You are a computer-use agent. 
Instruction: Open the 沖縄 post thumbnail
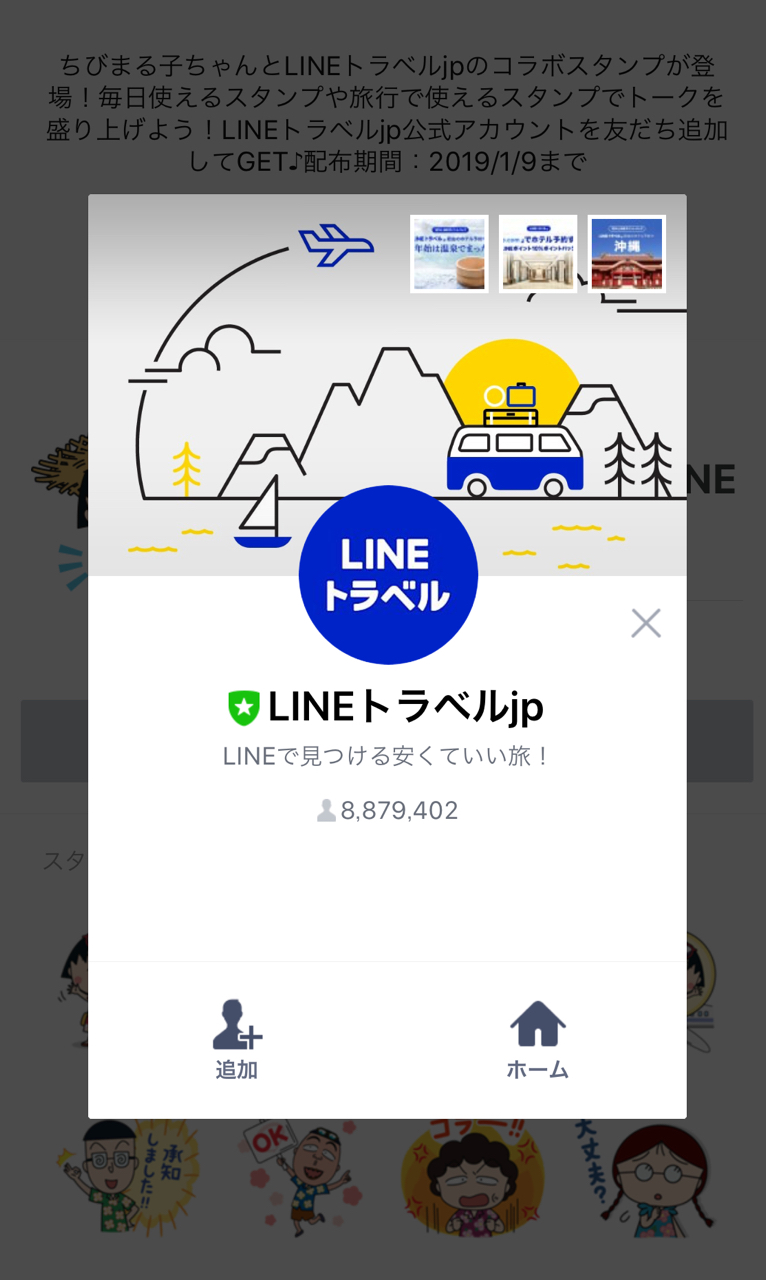pos(627,254)
